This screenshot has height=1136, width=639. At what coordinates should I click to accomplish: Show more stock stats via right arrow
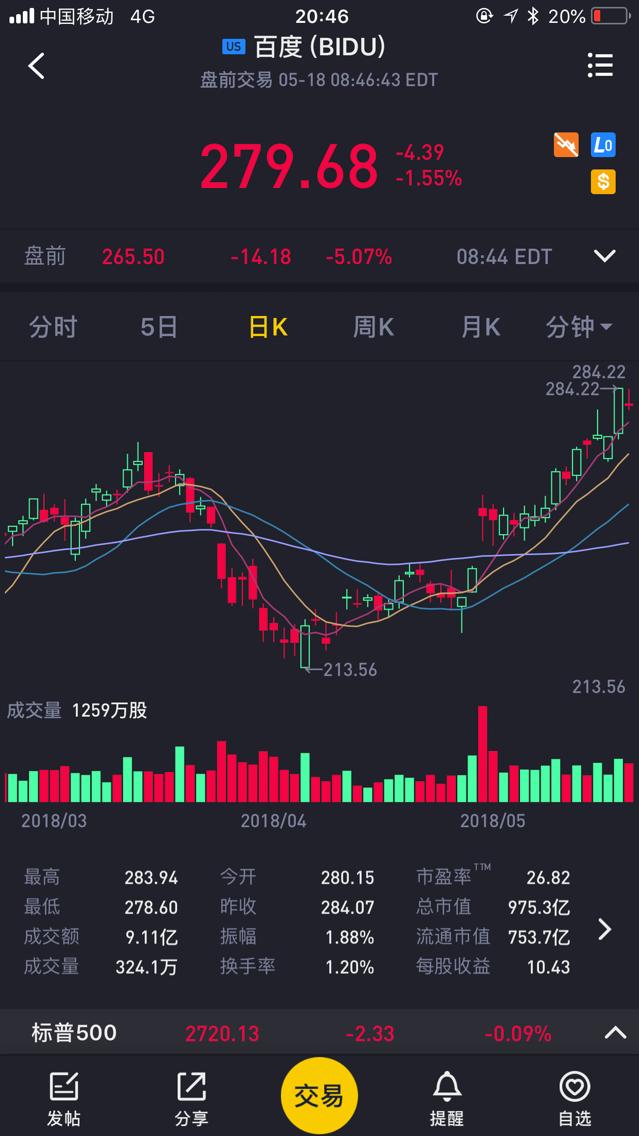click(604, 929)
